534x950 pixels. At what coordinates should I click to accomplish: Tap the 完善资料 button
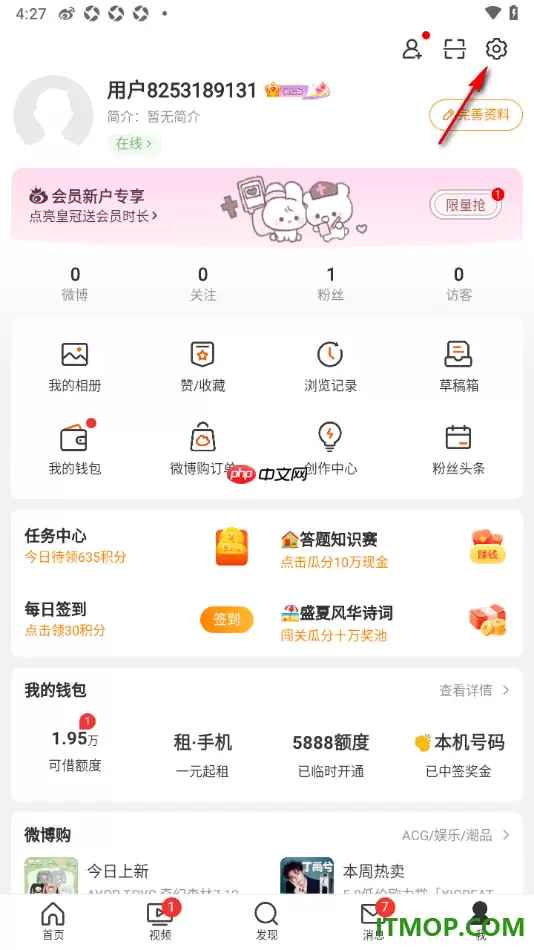[476, 115]
